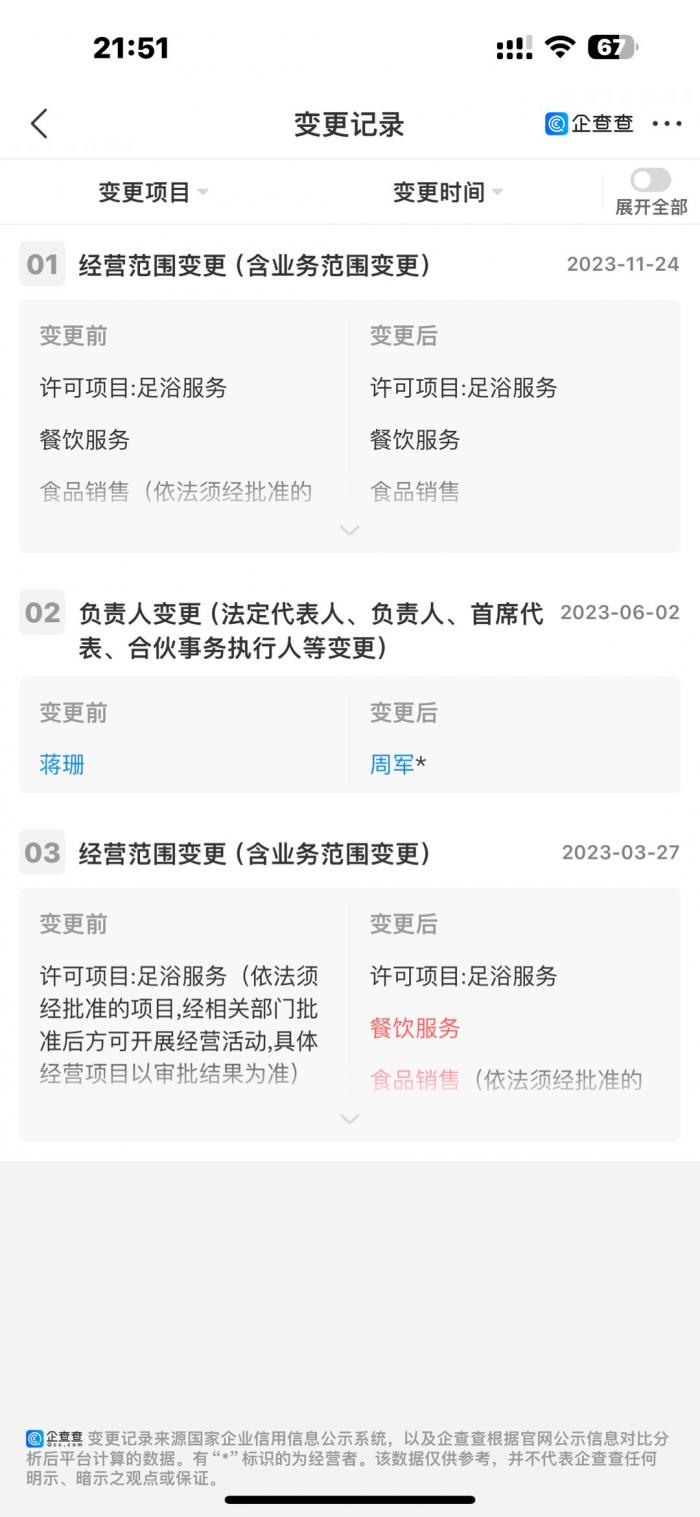The width and height of the screenshot is (700, 1517).
Task: Open the profile link for 周军
Action: tap(392, 765)
